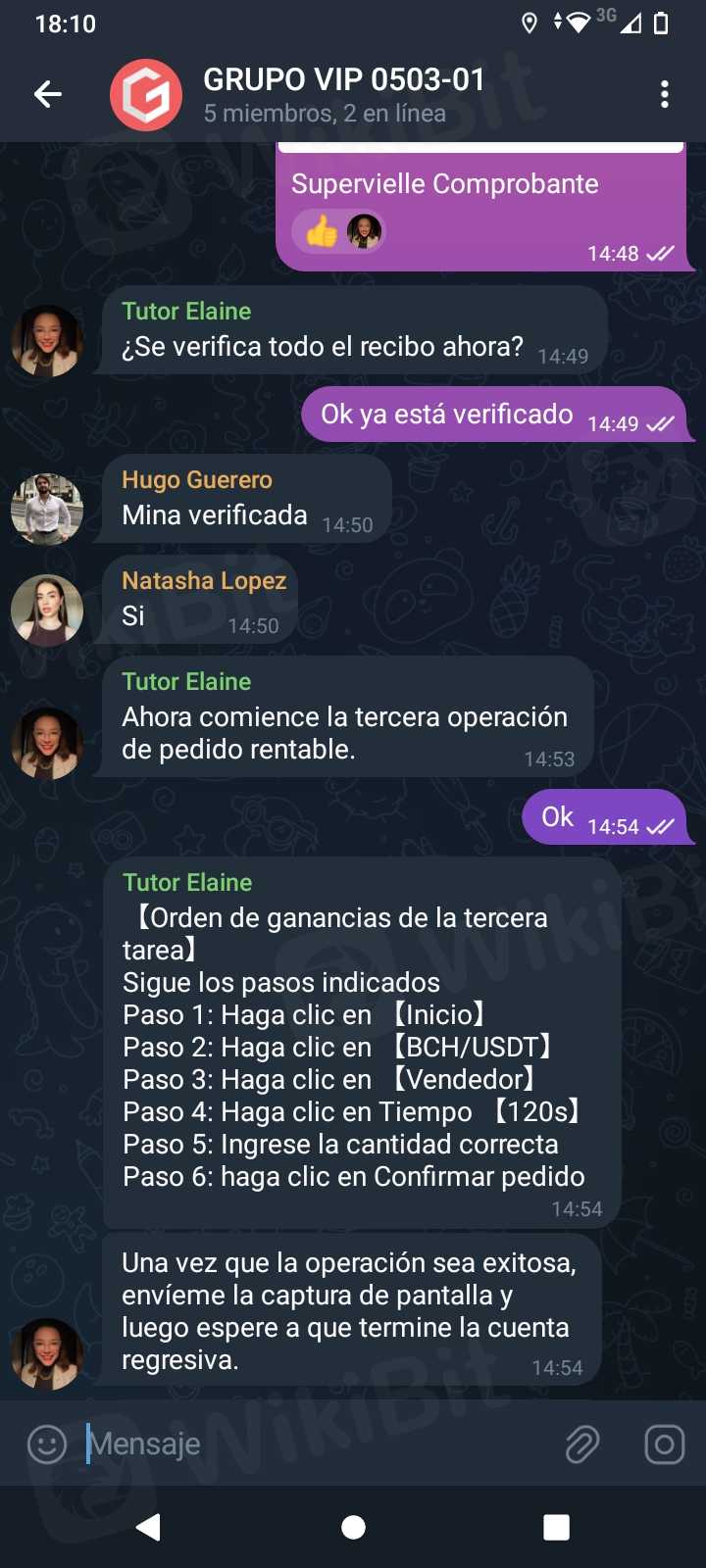Attach a file with the paperclip
The height and width of the screenshot is (1568, 706).
coord(582,1444)
